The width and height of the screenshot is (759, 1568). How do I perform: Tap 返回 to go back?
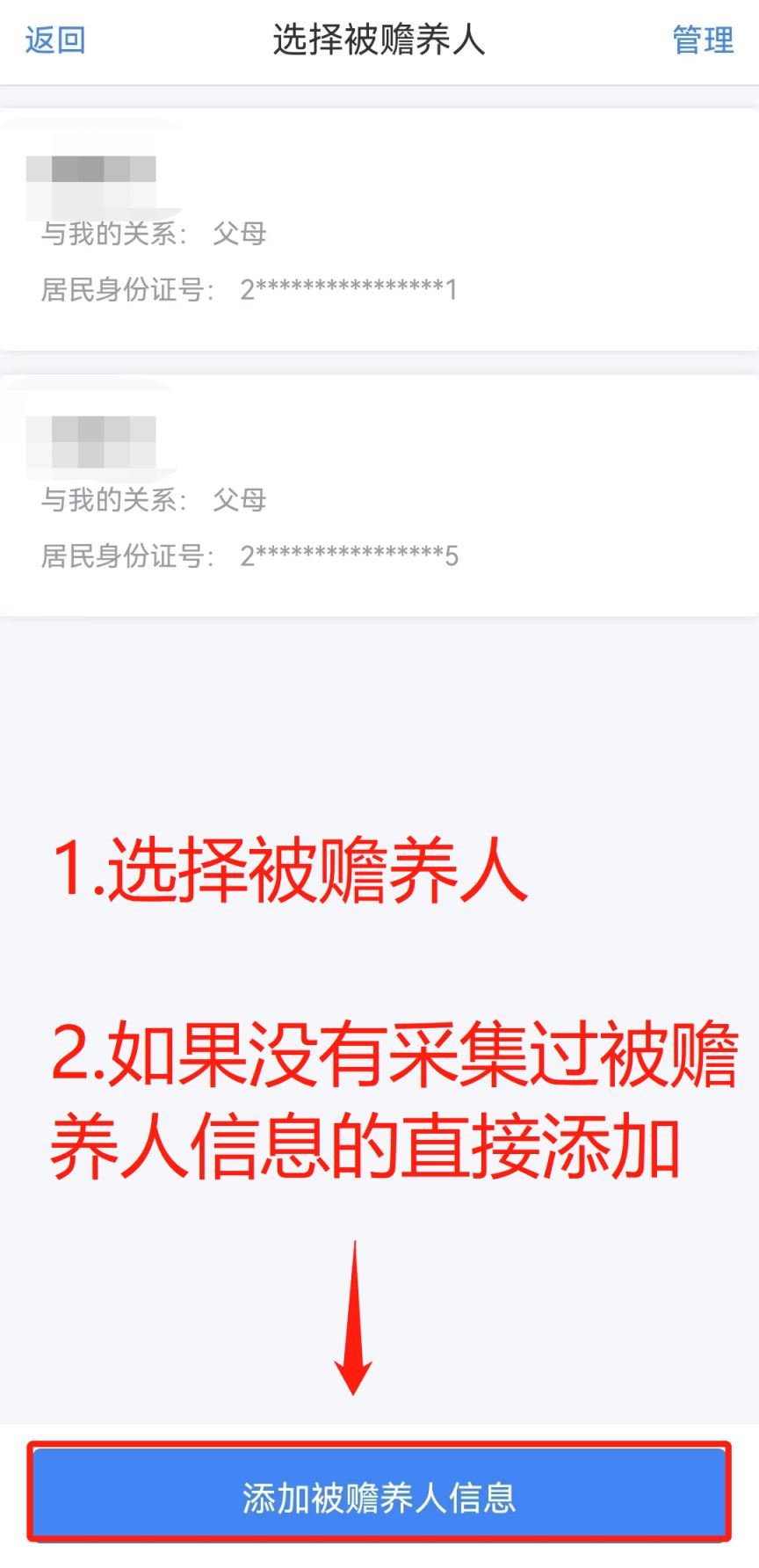(54, 40)
